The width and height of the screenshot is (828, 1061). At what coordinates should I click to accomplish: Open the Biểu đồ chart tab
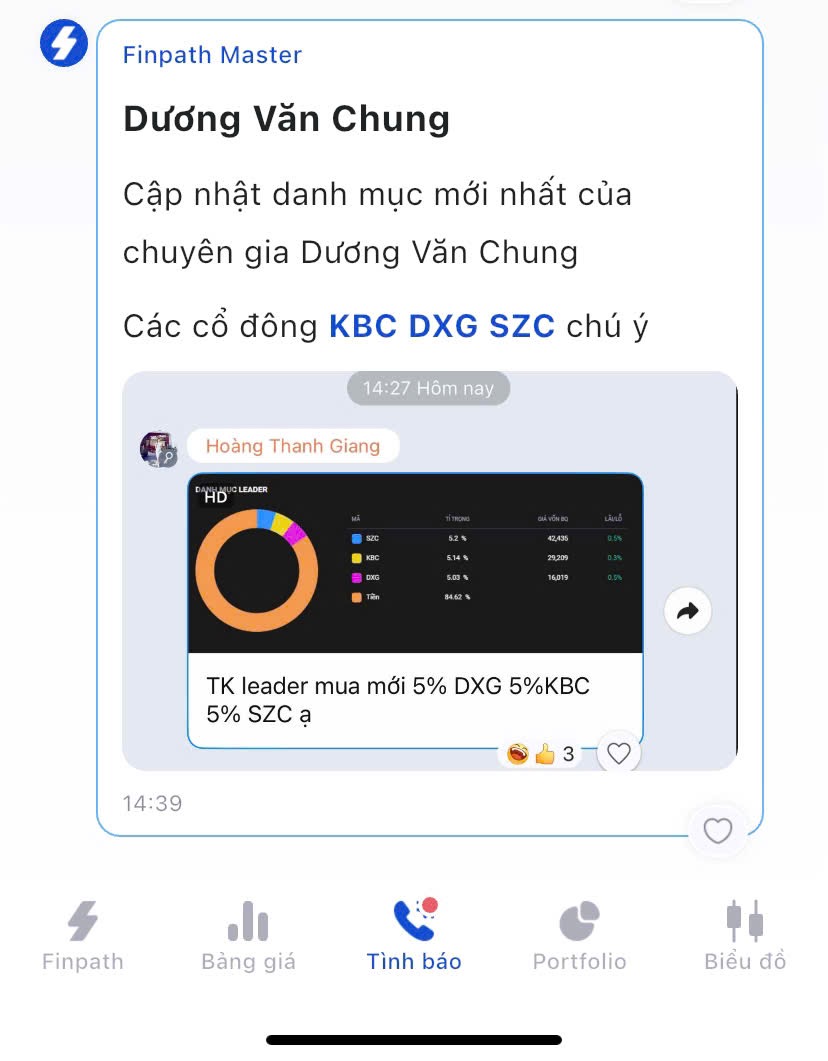745,935
